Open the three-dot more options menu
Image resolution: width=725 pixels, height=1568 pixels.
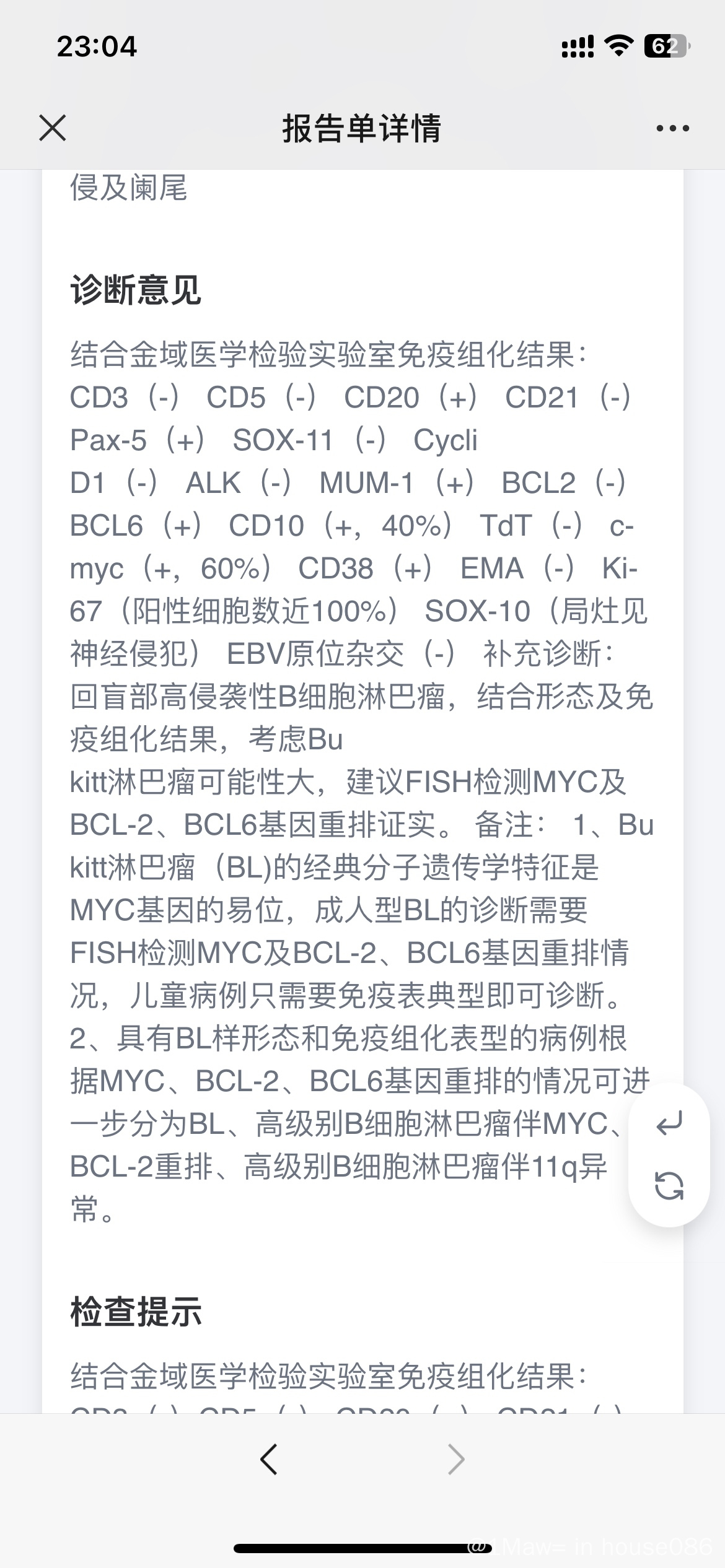672,128
